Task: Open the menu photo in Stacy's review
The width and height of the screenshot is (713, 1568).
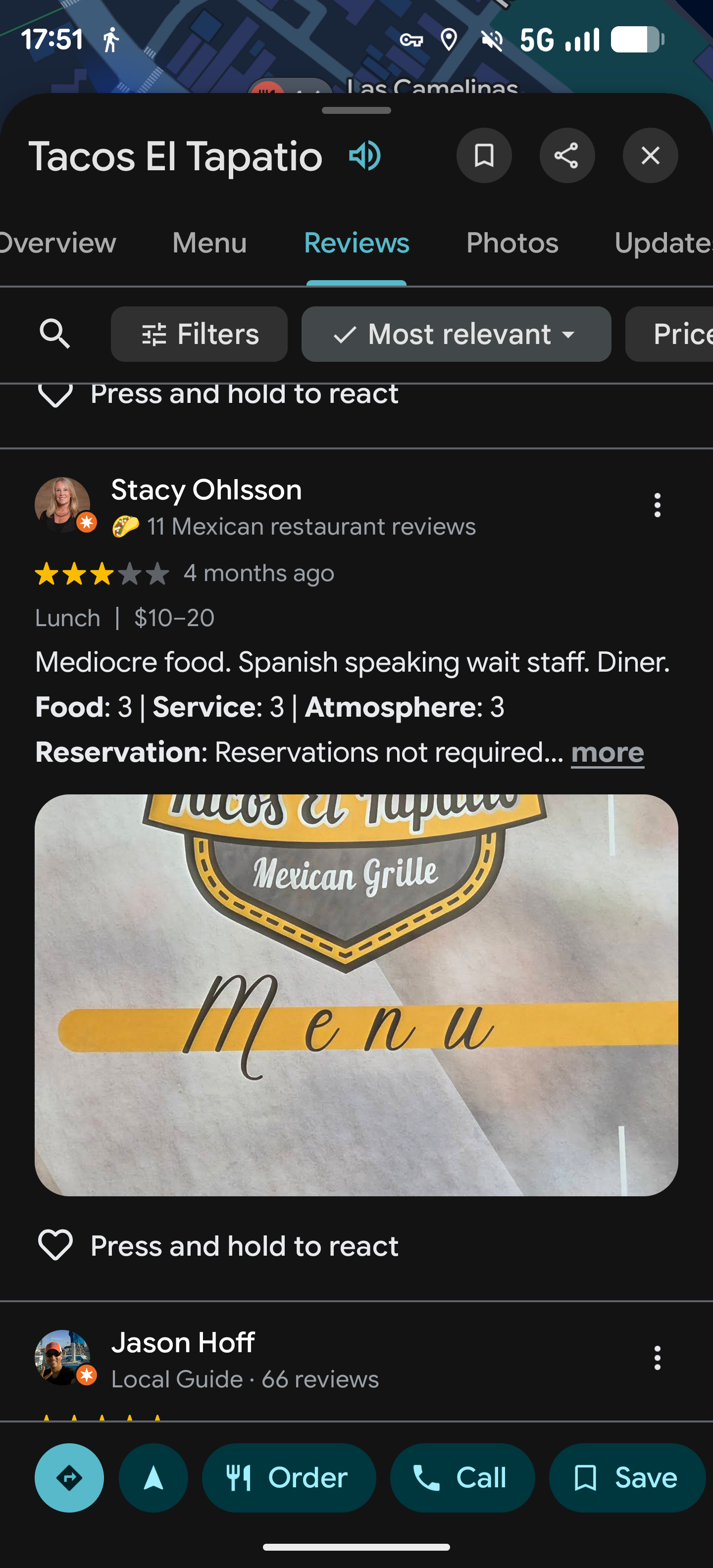Action: click(x=356, y=995)
